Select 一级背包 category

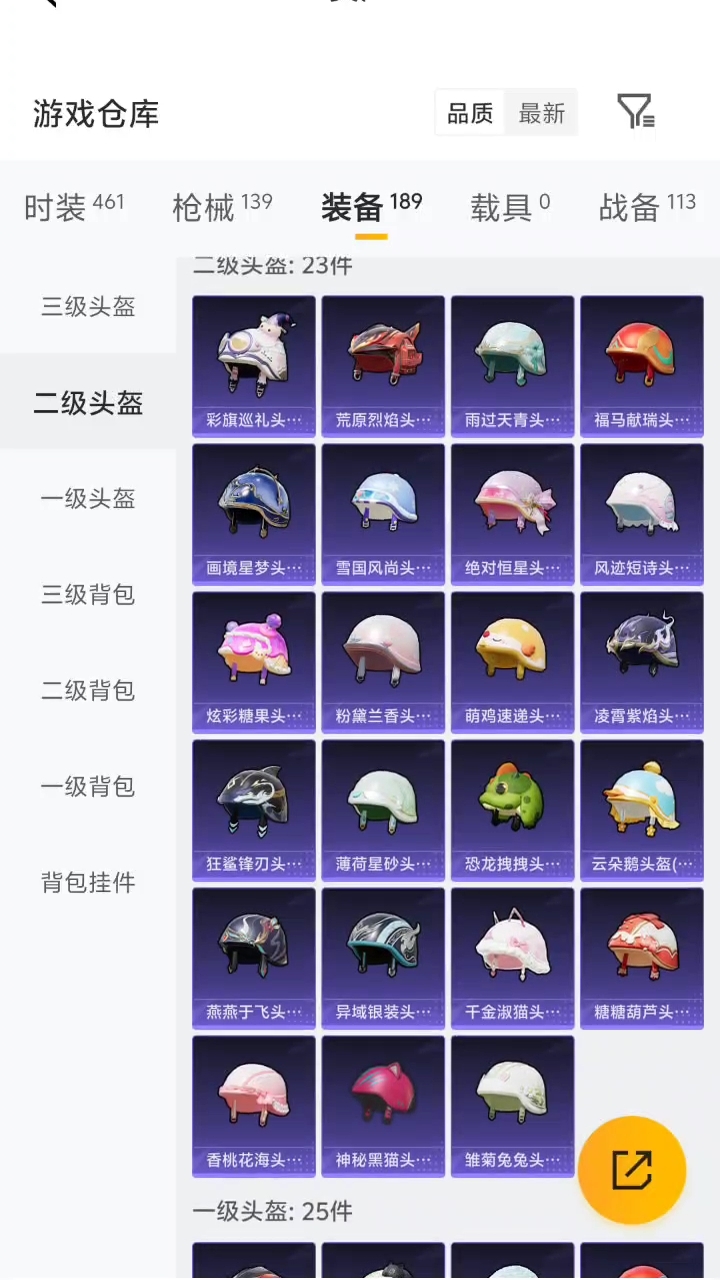tap(88, 786)
